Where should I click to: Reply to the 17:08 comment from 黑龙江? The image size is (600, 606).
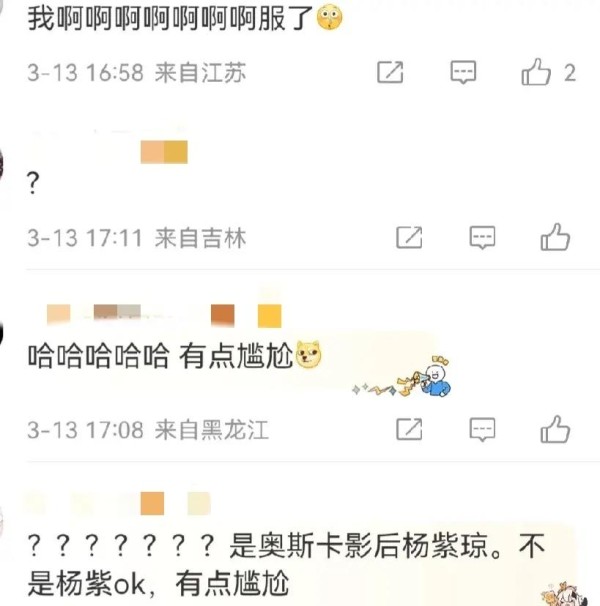coord(482,430)
